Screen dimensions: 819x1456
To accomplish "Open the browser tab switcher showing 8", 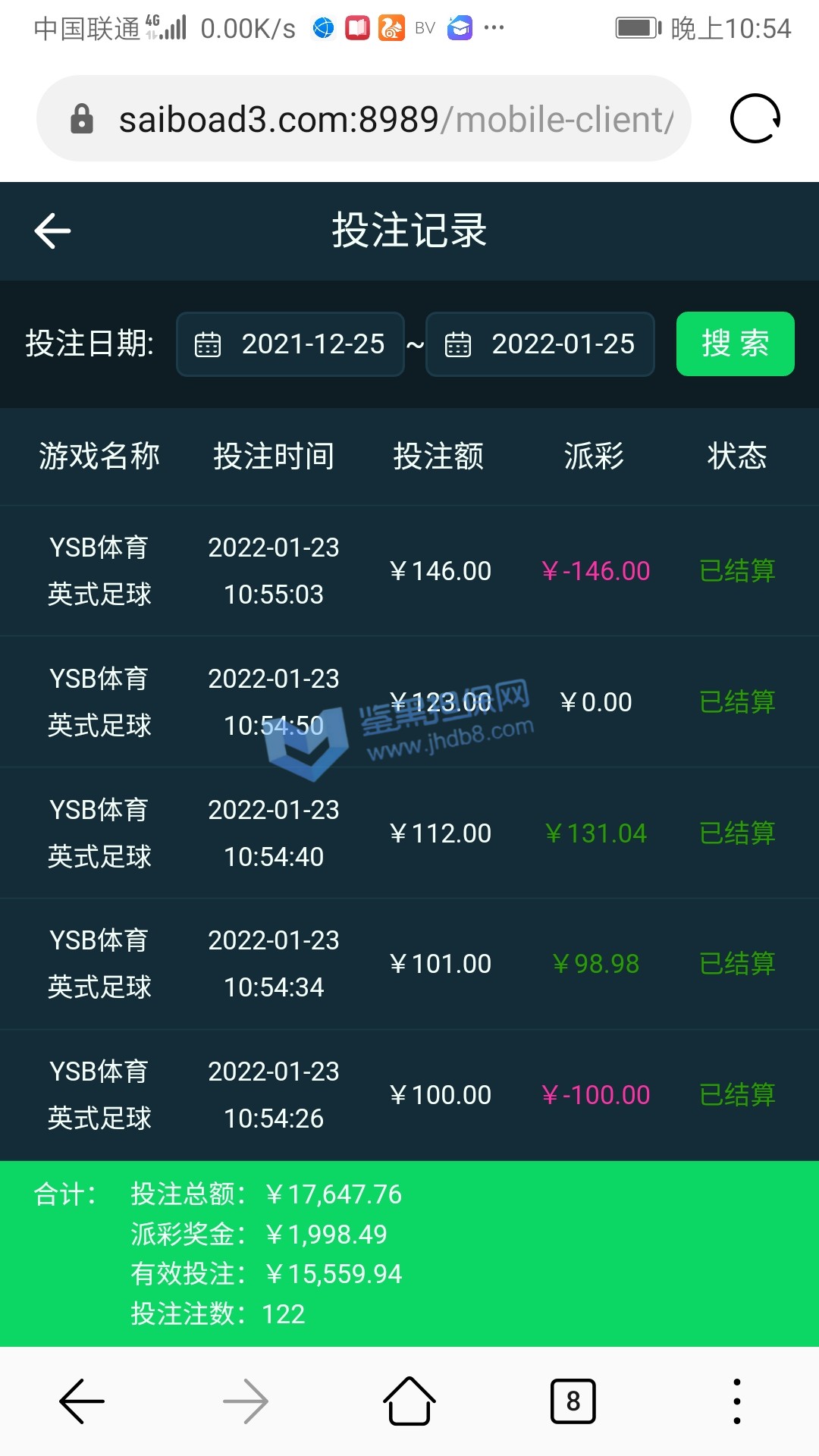I will (x=573, y=1401).
